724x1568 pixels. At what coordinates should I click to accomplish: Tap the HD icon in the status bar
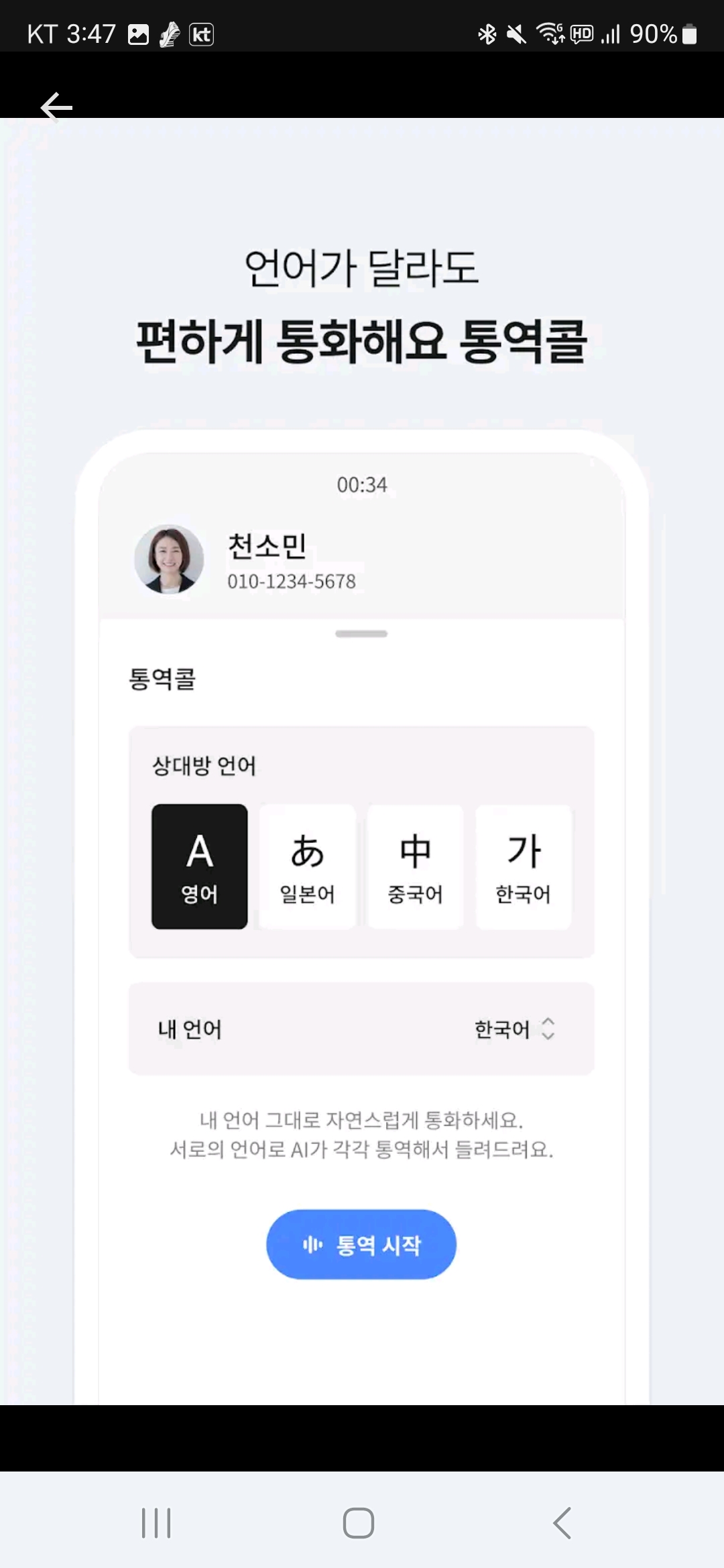581,34
